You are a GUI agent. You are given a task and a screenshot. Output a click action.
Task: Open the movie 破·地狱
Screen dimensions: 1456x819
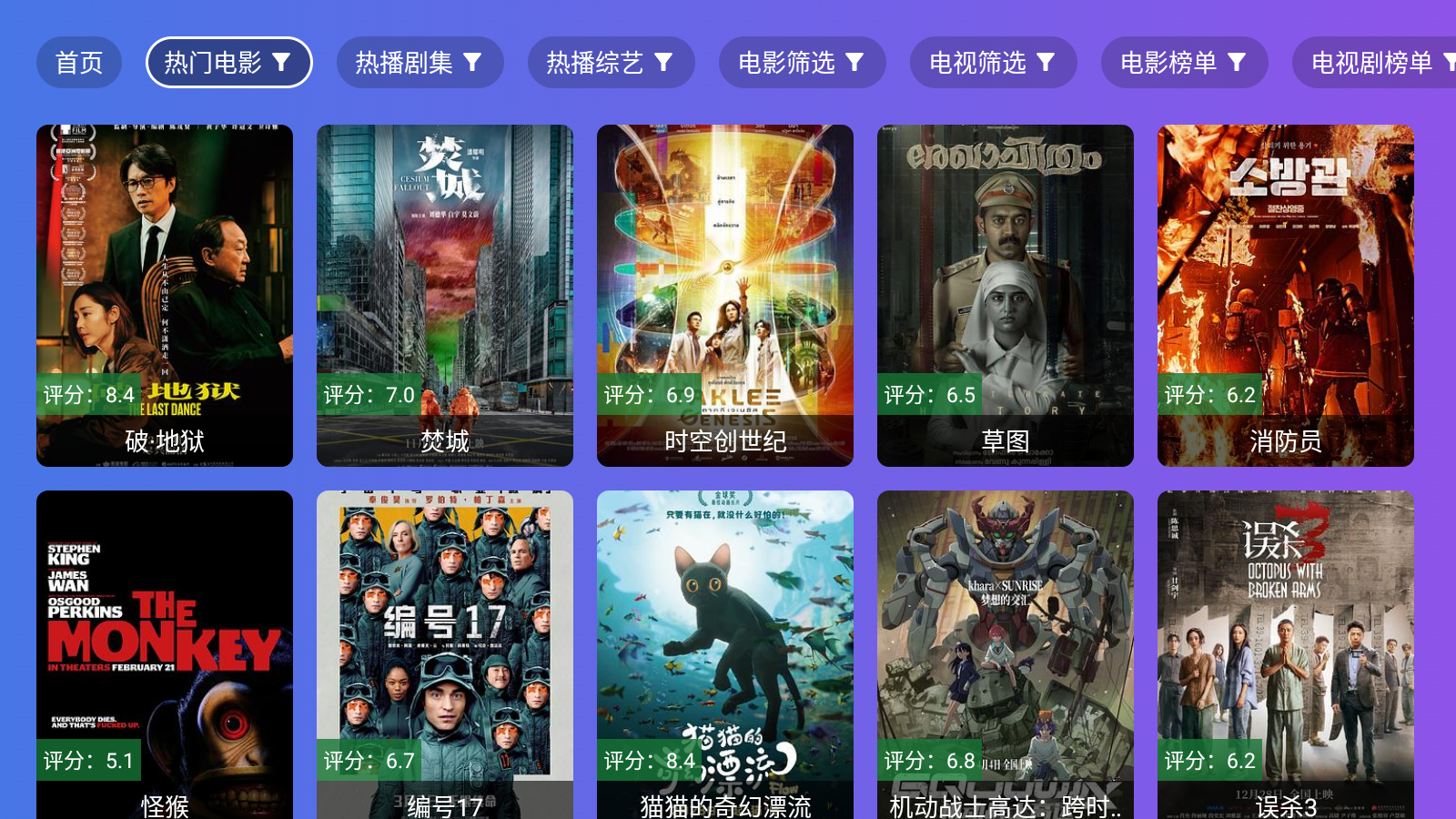pos(165,296)
